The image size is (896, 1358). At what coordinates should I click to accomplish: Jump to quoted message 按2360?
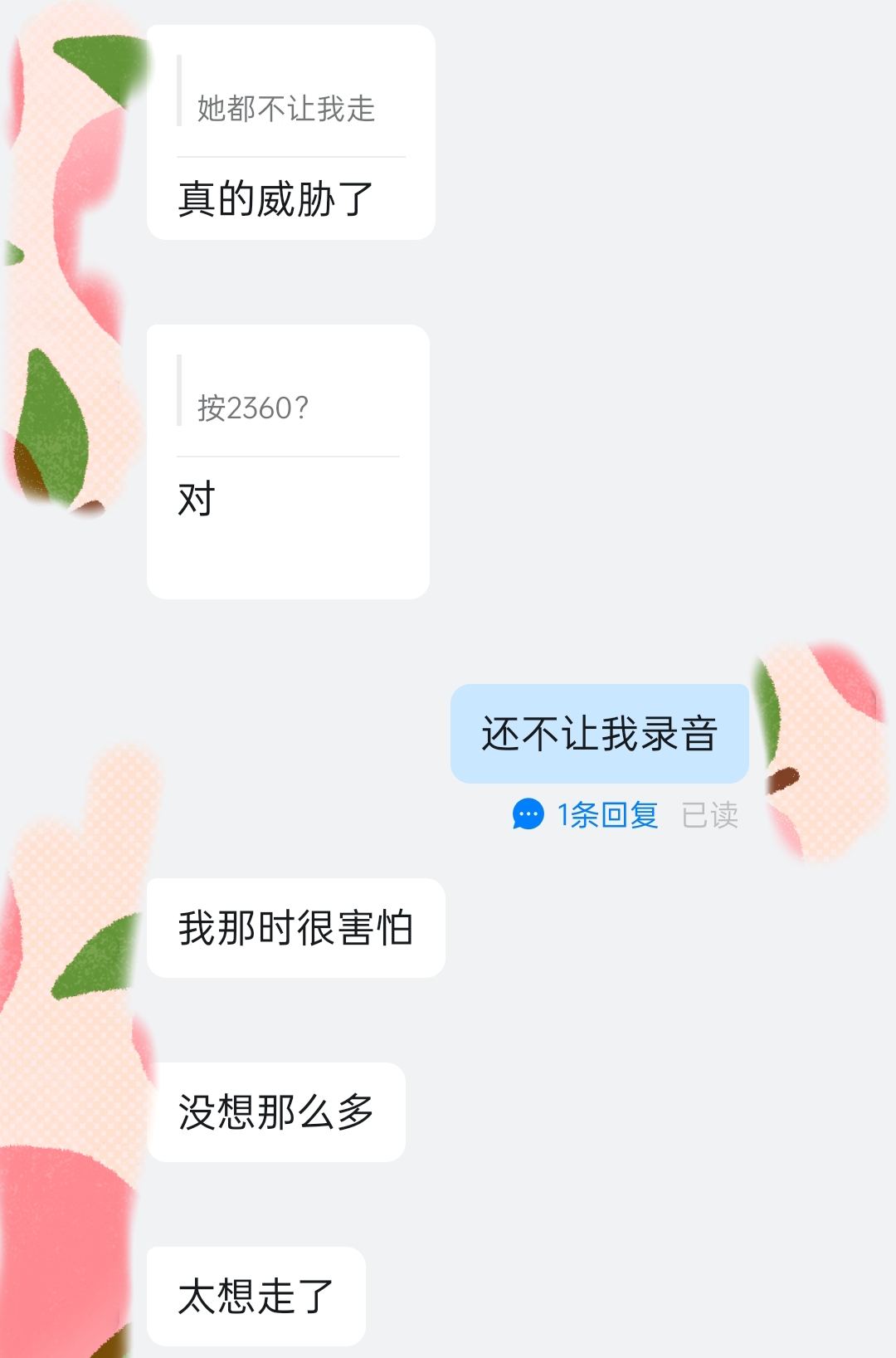(253, 408)
